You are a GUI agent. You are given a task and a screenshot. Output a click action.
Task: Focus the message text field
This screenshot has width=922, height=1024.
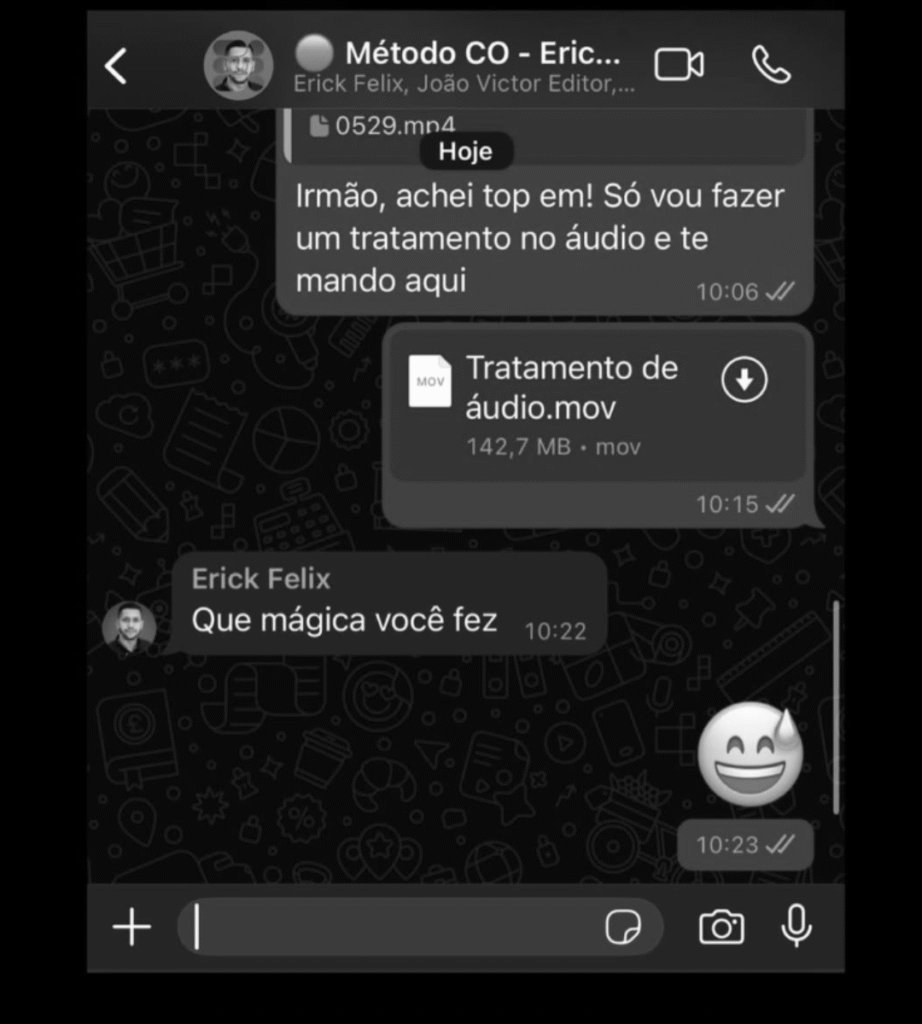pos(390,928)
